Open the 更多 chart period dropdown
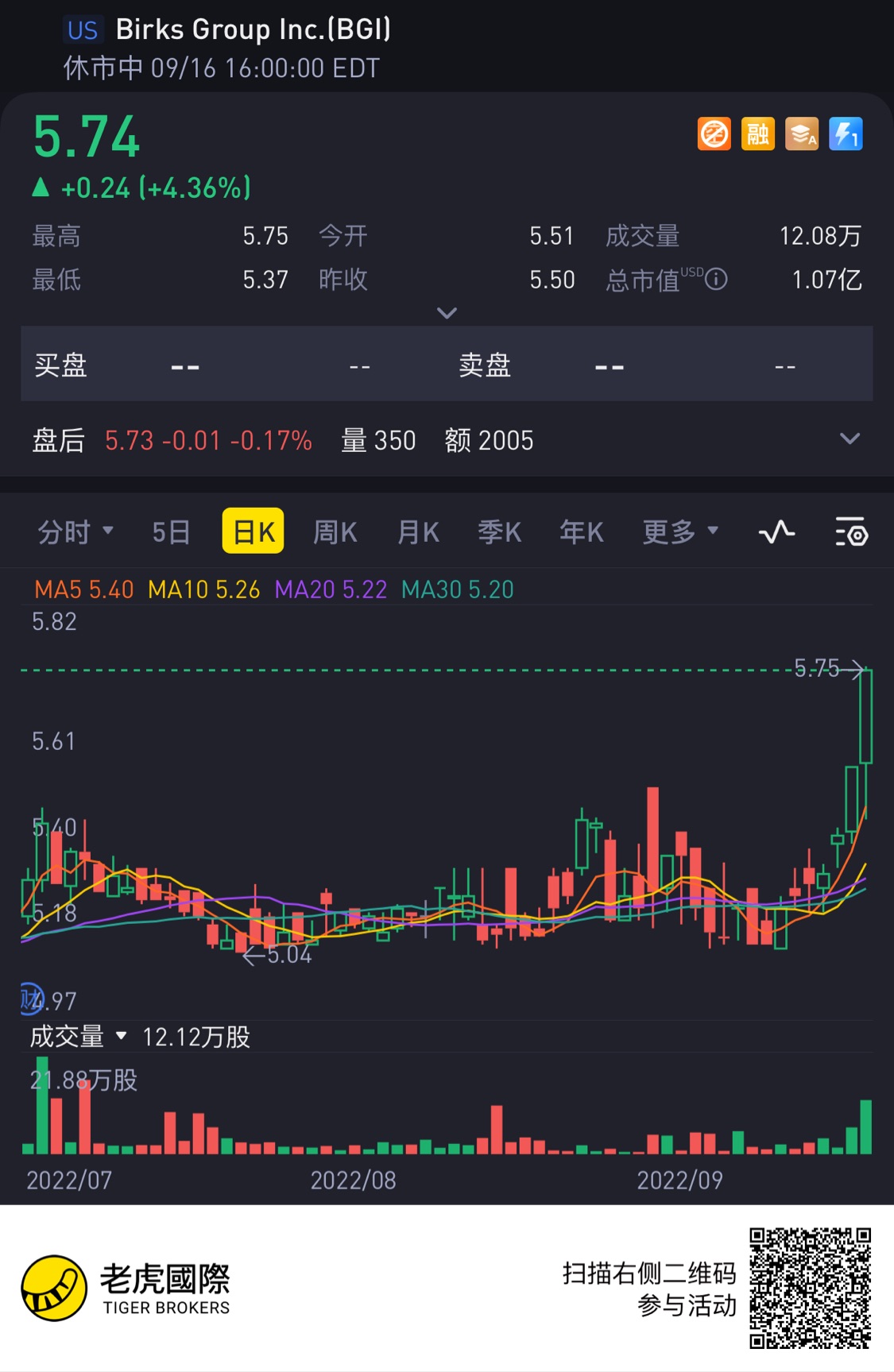Viewport: 894px width, 1372px height. pos(679,531)
